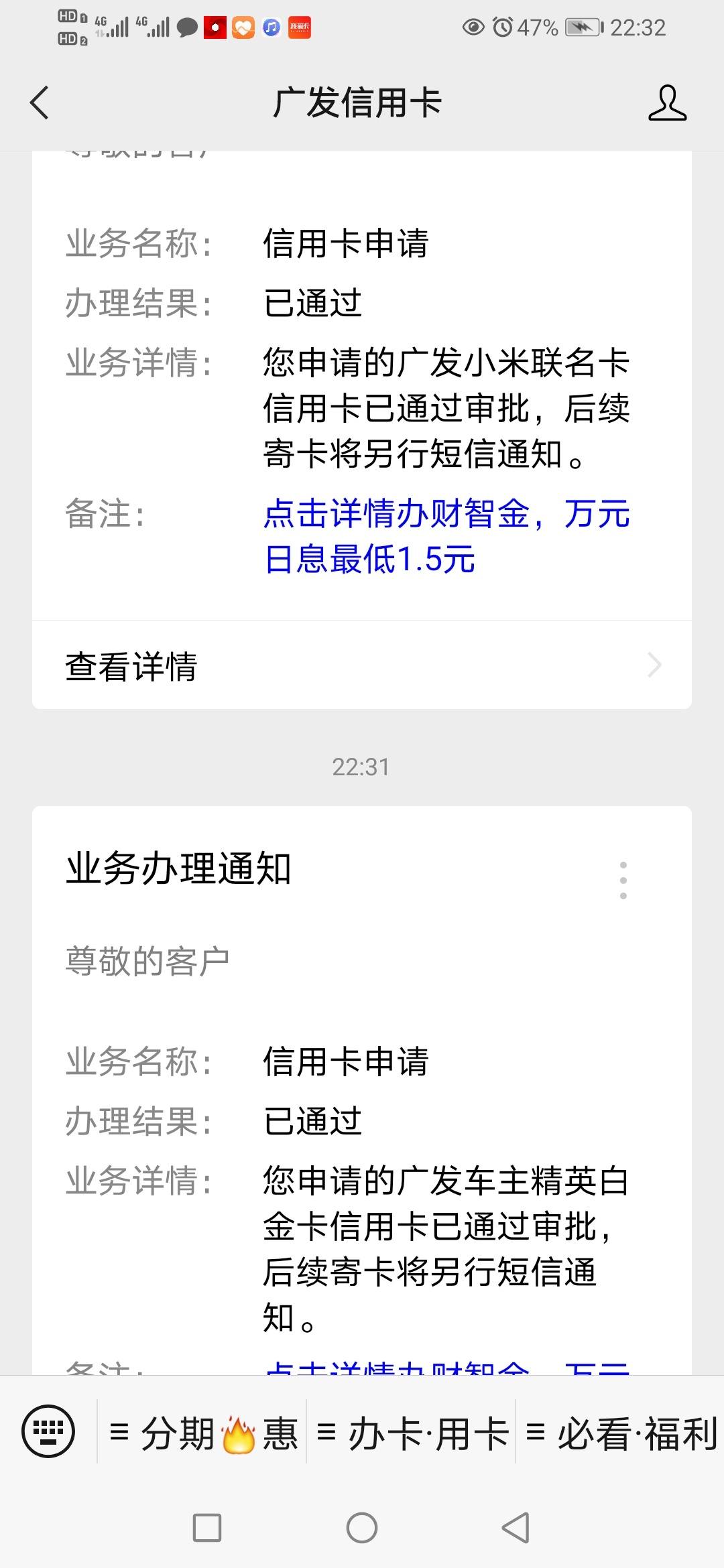Tap the system home button
724x1568 pixels.
[x=362, y=1528]
